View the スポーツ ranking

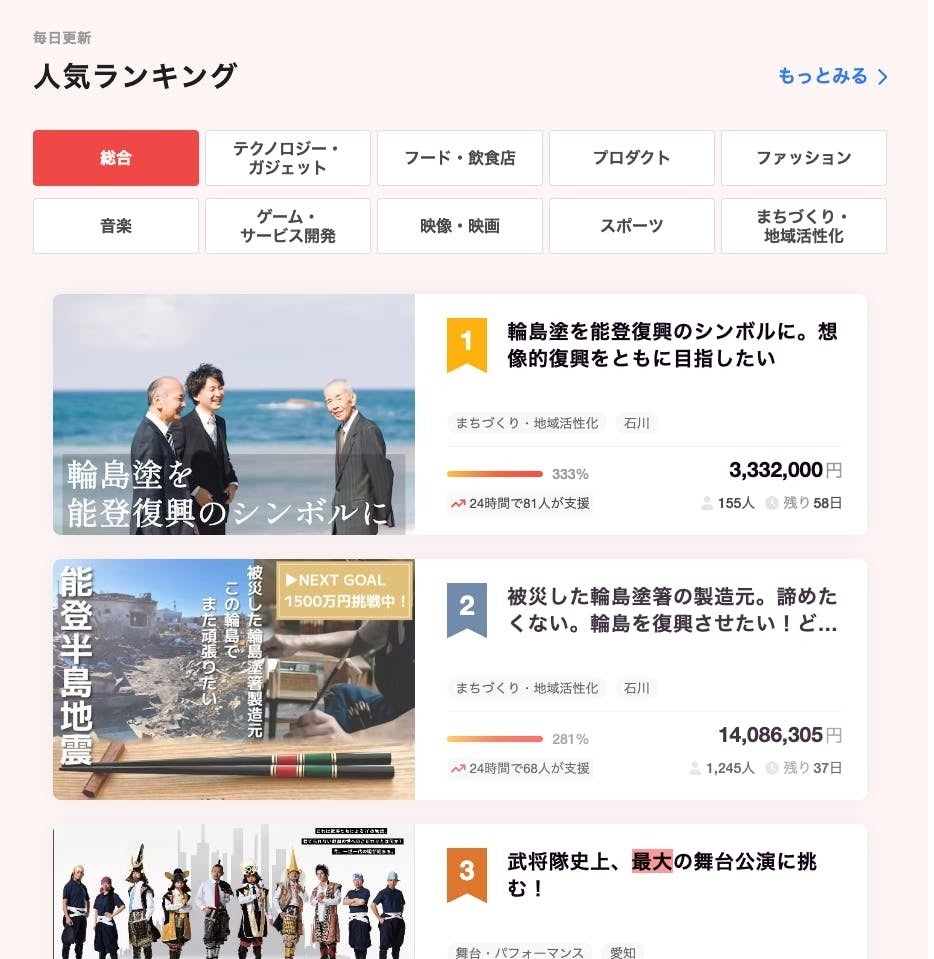(x=632, y=226)
